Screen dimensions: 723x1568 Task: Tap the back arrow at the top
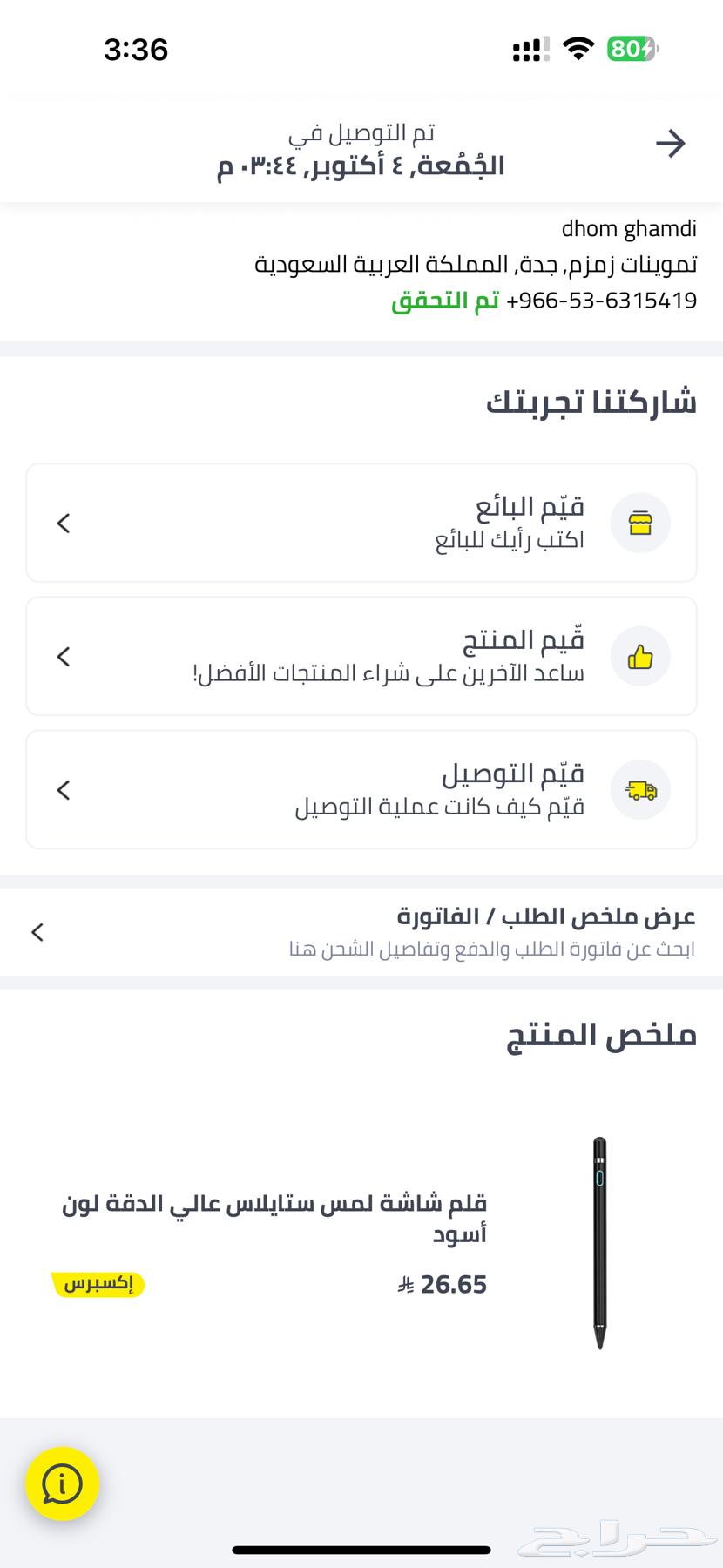[x=671, y=144]
